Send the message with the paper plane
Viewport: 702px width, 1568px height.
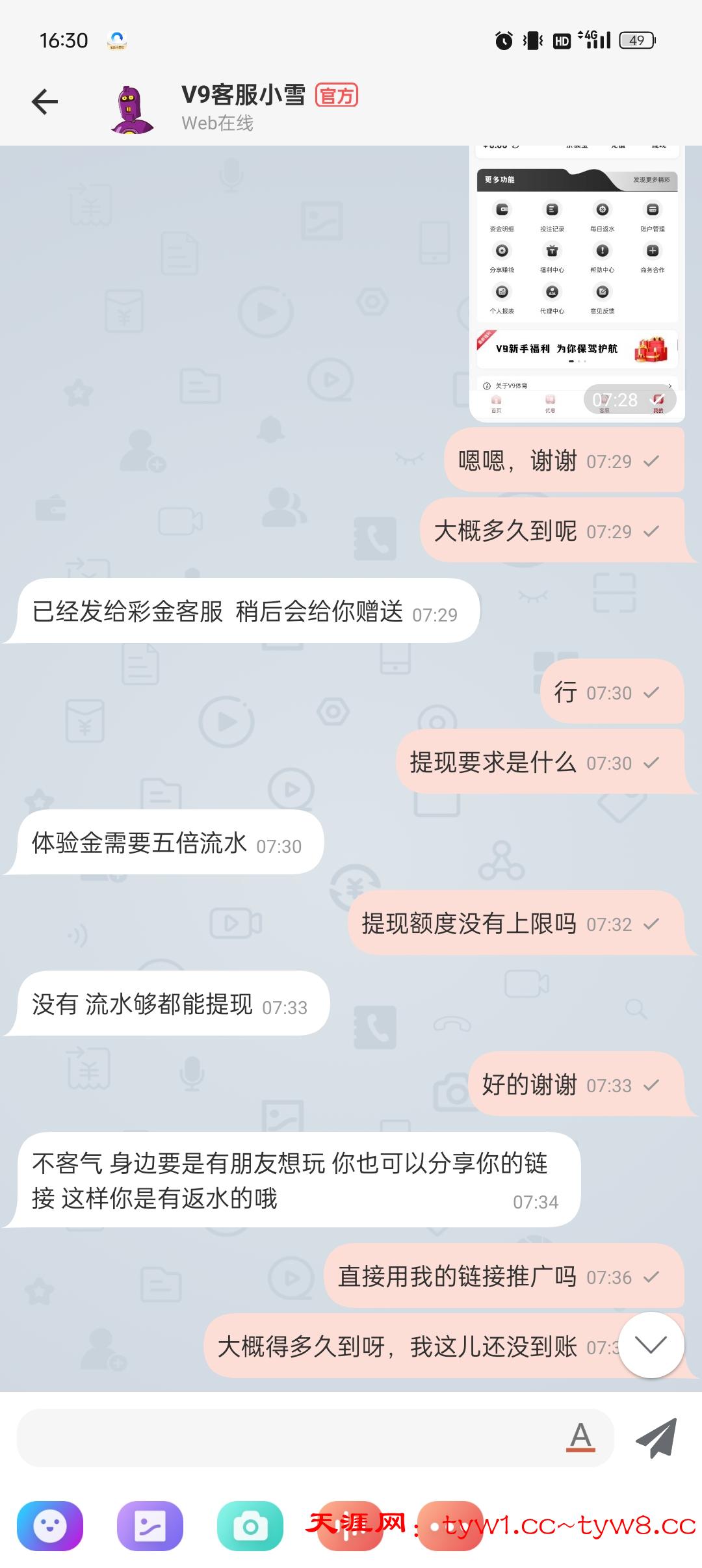[x=656, y=1437]
